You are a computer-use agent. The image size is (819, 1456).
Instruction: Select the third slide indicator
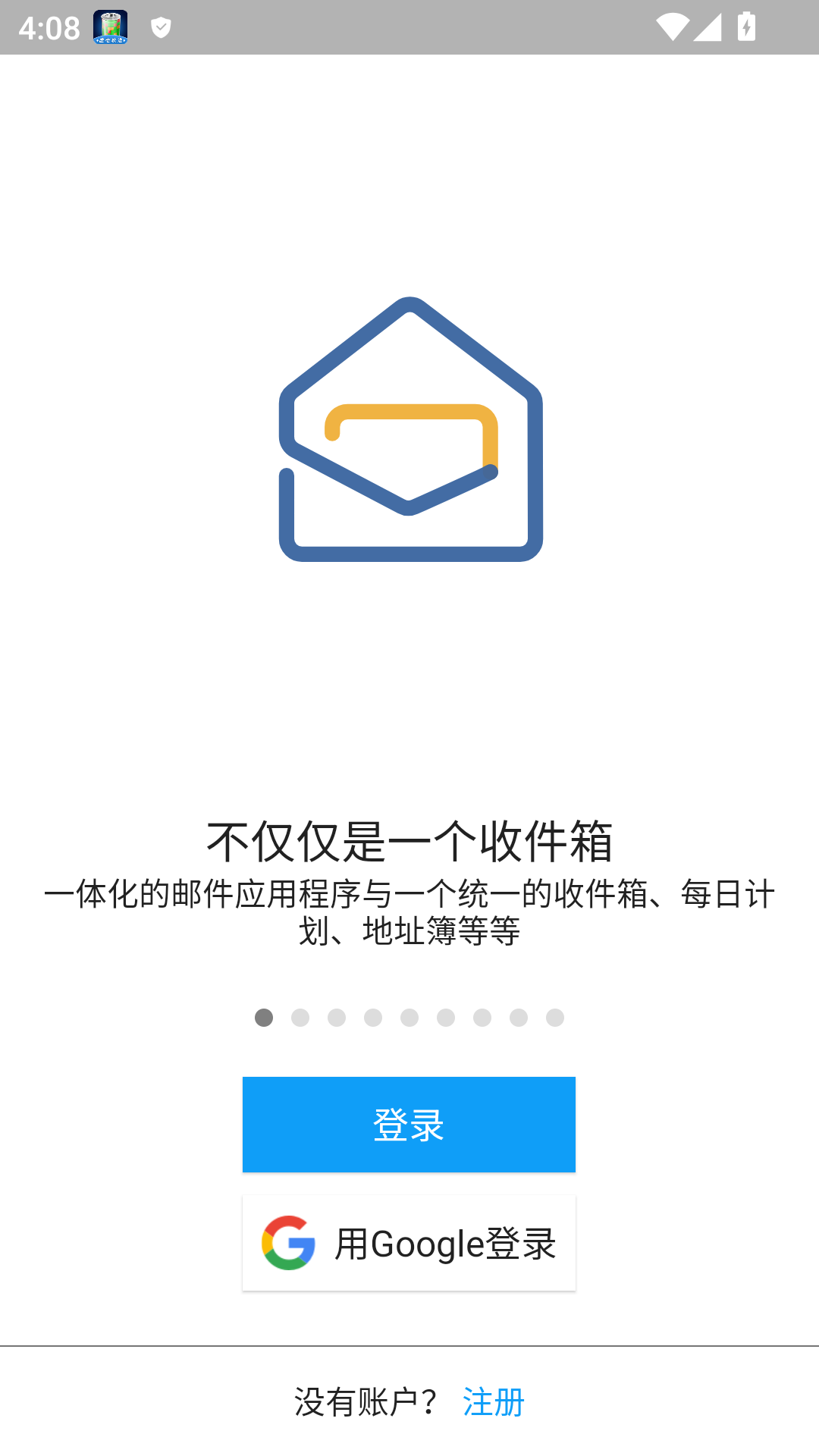pyautogui.click(x=337, y=1018)
